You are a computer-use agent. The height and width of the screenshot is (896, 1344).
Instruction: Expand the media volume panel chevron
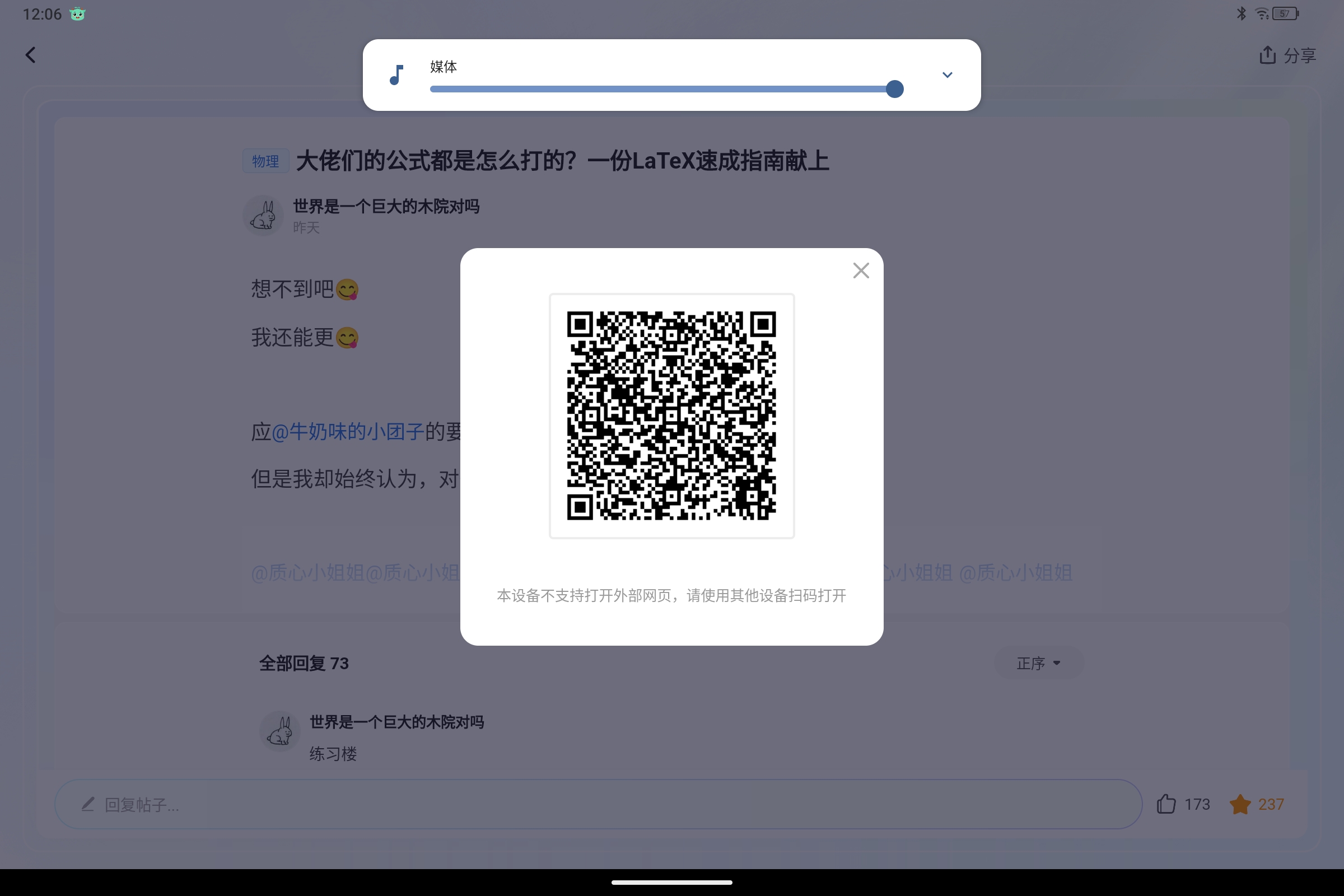tap(947, 75)
